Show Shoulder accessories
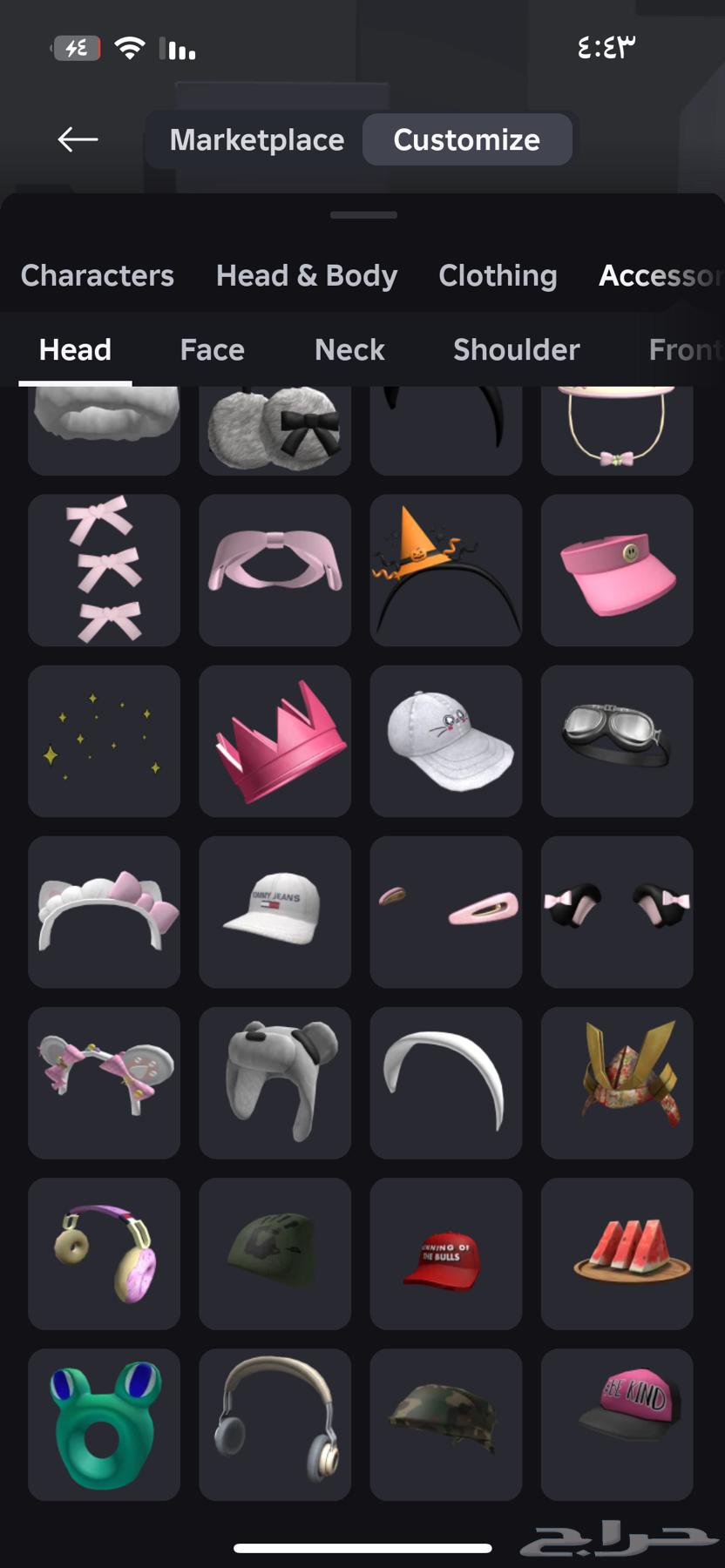 pyautogui.click(x=516, y=349)
